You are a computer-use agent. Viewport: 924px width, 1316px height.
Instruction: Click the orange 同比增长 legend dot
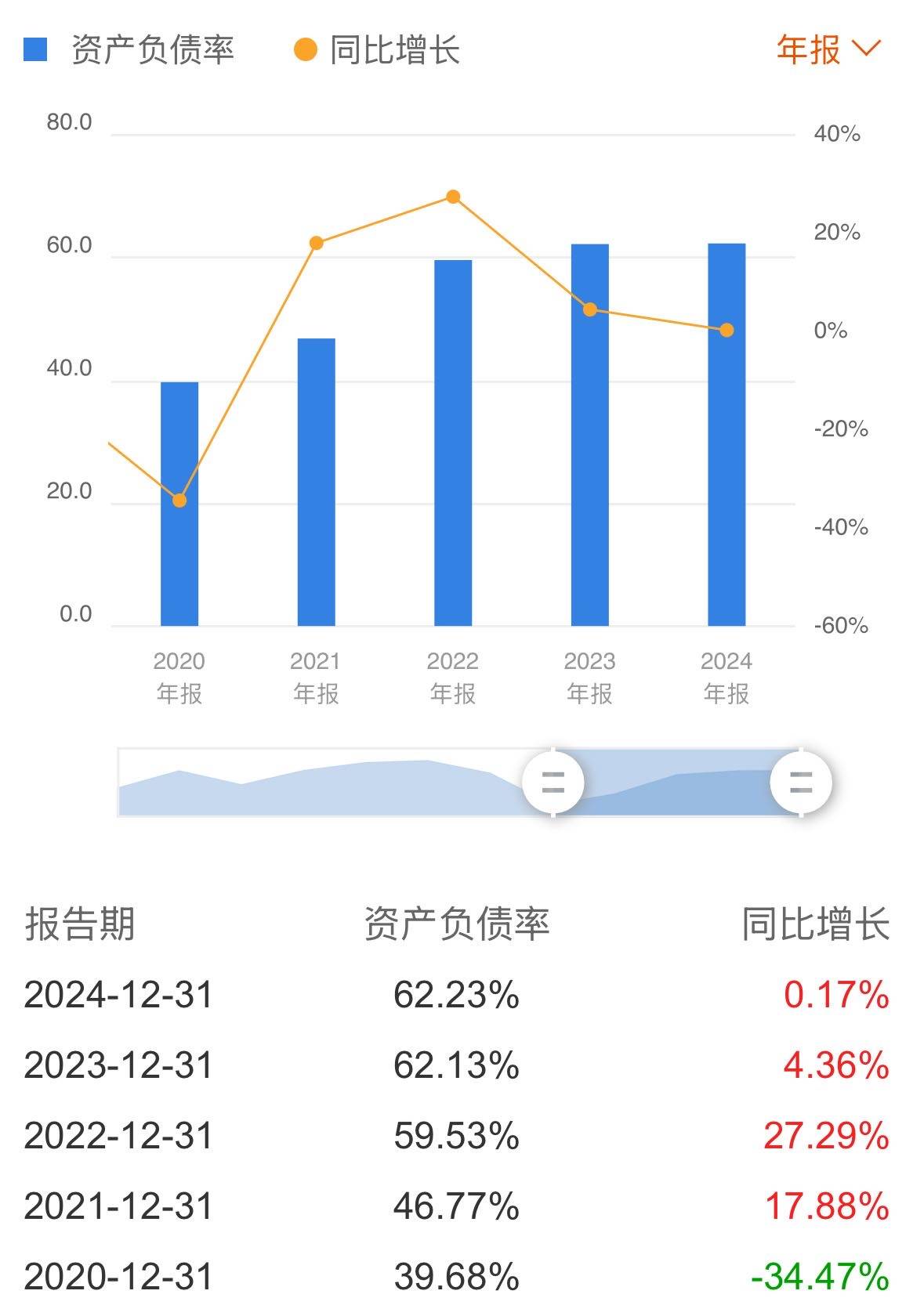tap(305, 49)
